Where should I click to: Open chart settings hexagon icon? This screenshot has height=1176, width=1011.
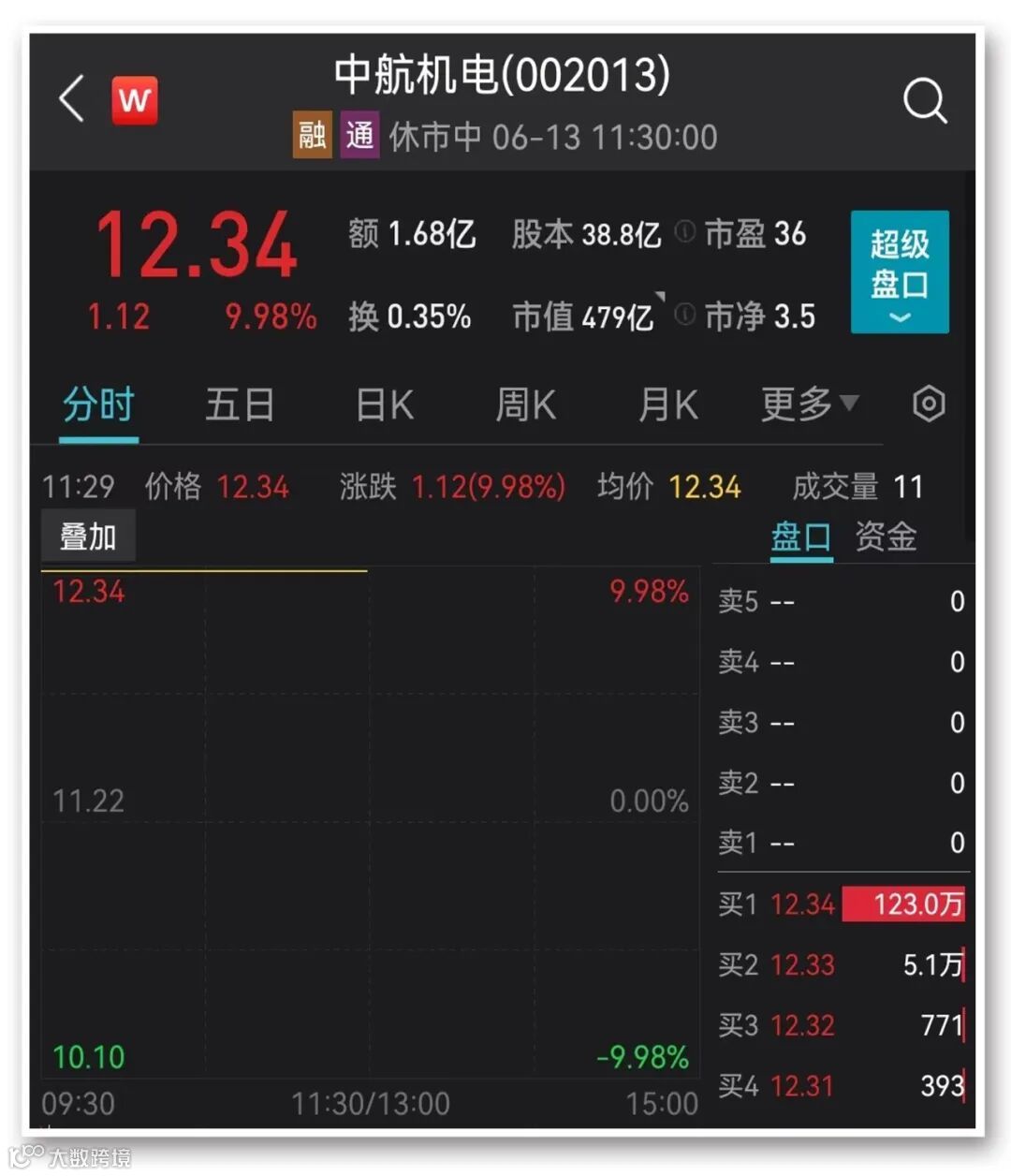pos(928,404)
